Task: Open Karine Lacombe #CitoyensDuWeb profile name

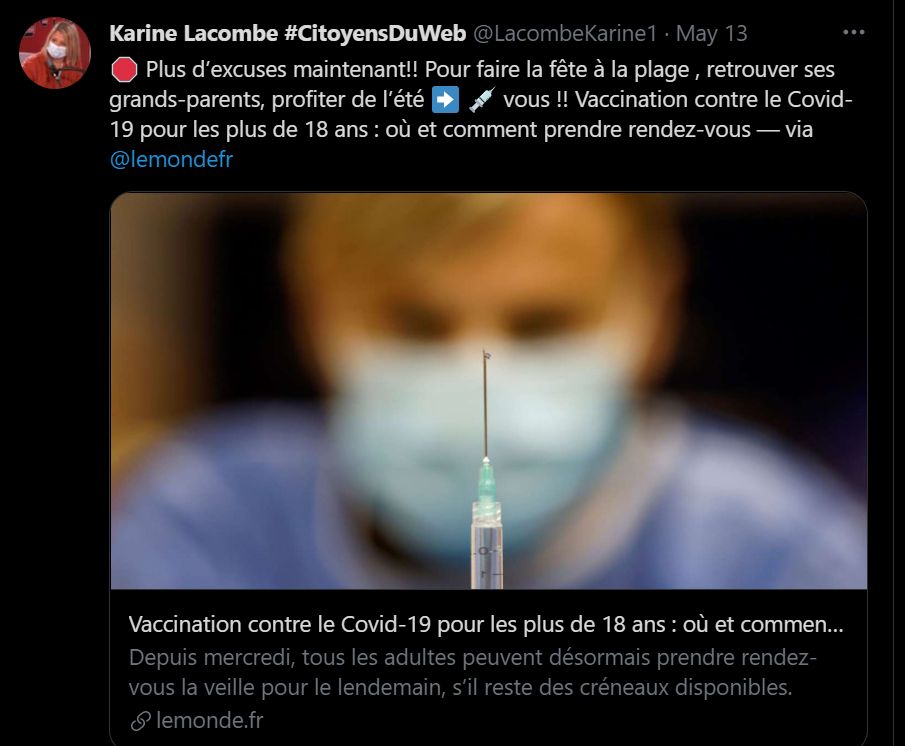Action: 287,33
